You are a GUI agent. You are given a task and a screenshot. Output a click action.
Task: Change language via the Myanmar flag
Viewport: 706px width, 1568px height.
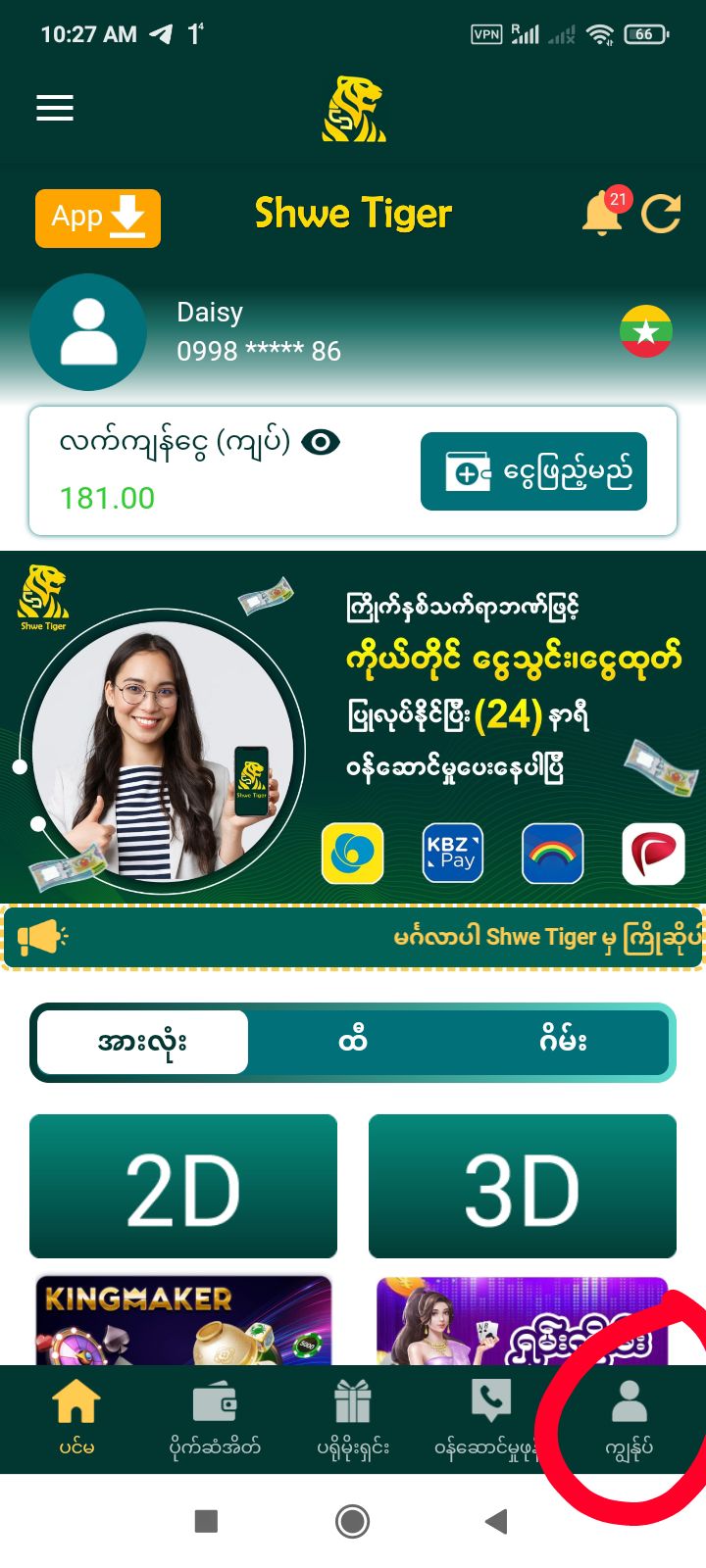(x=646, y=331)
